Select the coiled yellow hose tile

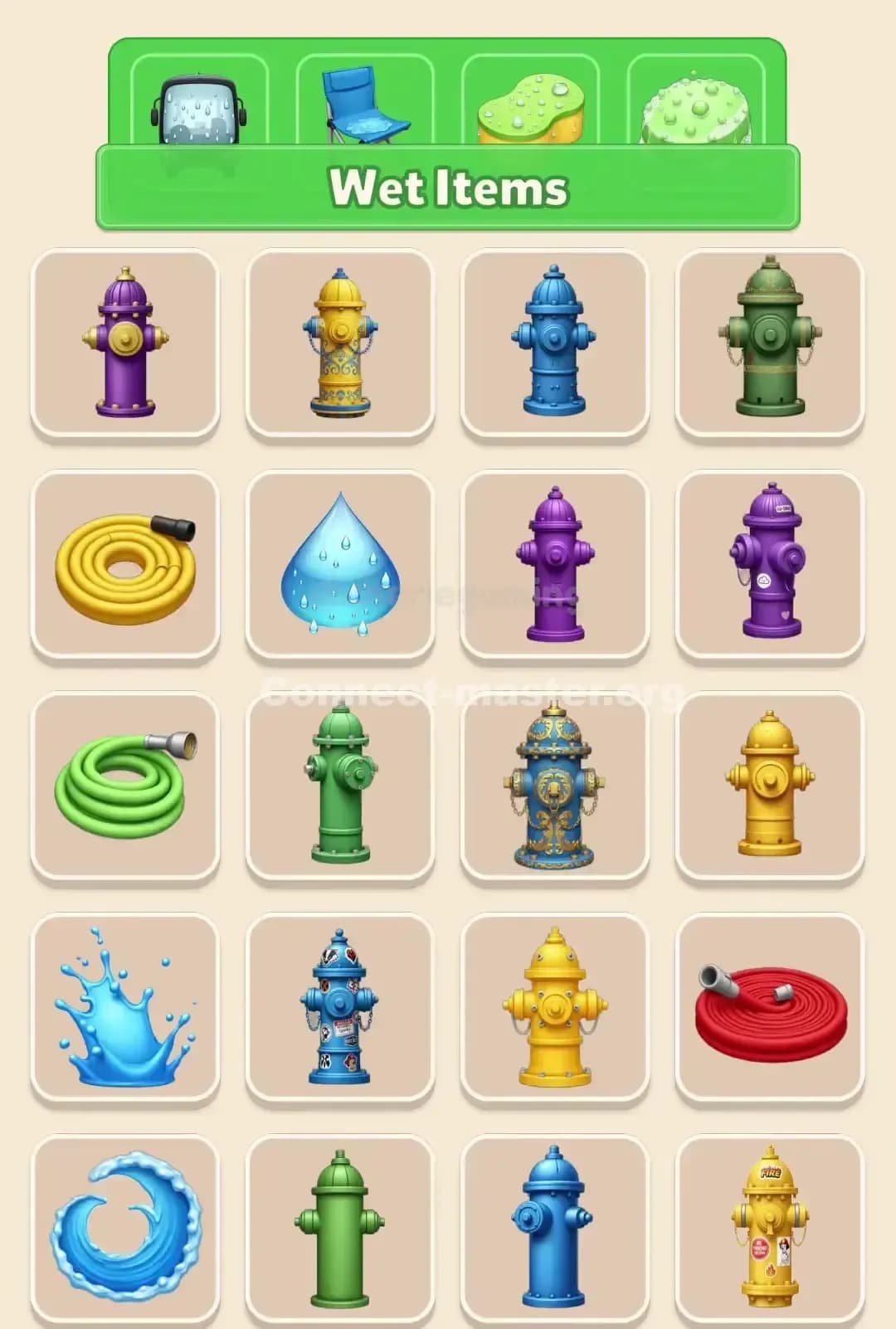(124, 562)
